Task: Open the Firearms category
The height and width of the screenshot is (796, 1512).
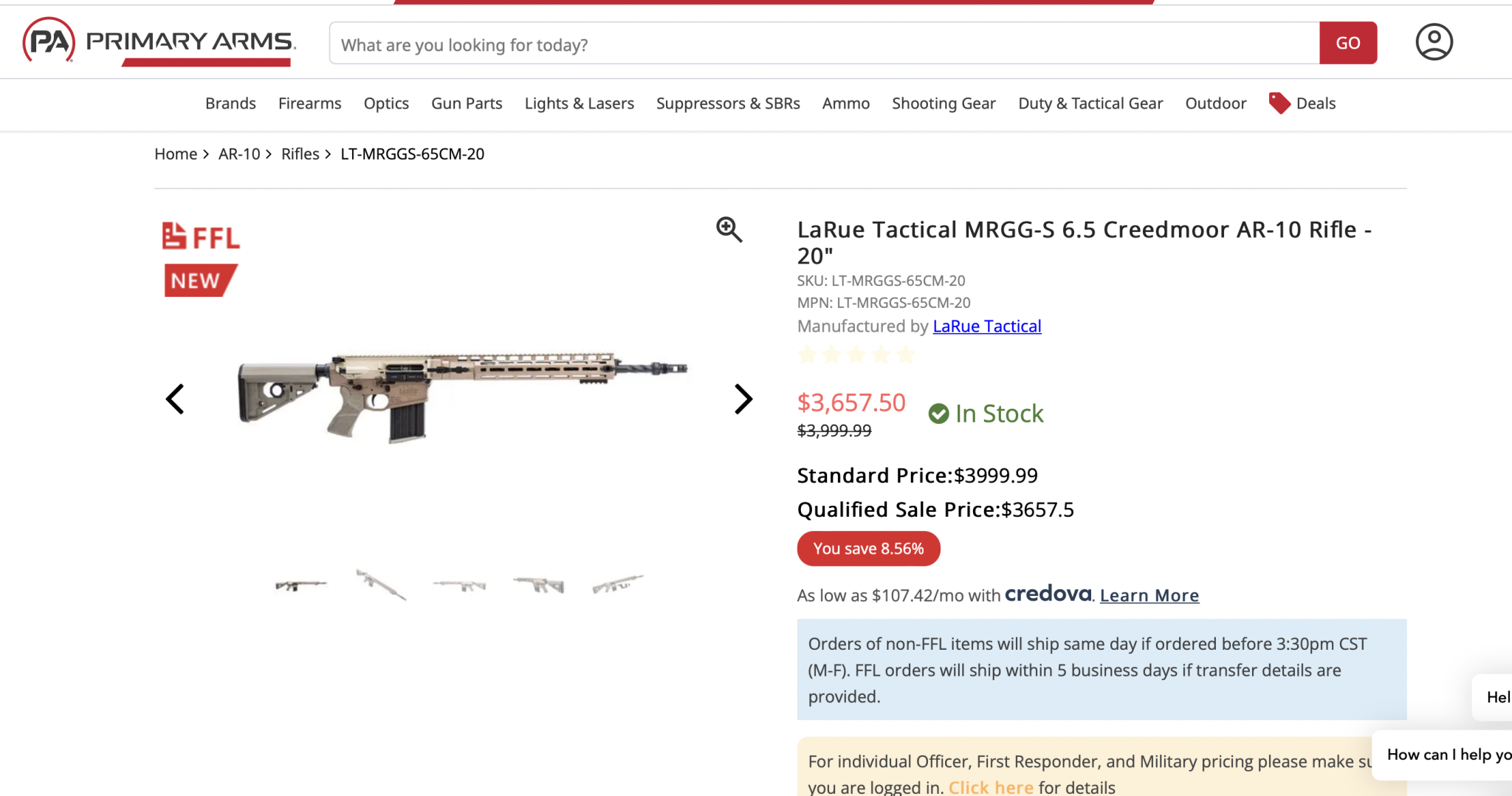Action: 309,103
